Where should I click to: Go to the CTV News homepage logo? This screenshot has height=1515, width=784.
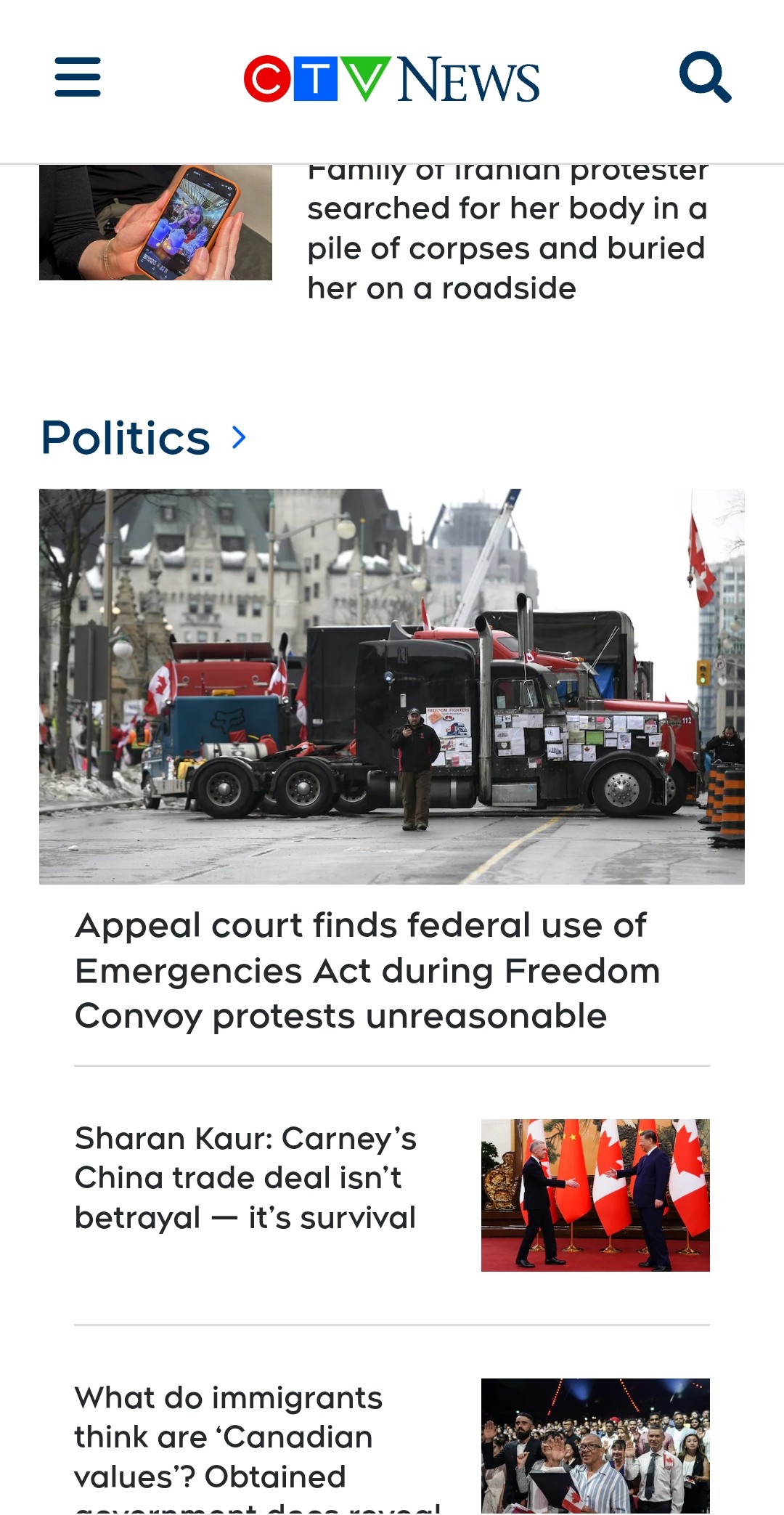[391, 78]
